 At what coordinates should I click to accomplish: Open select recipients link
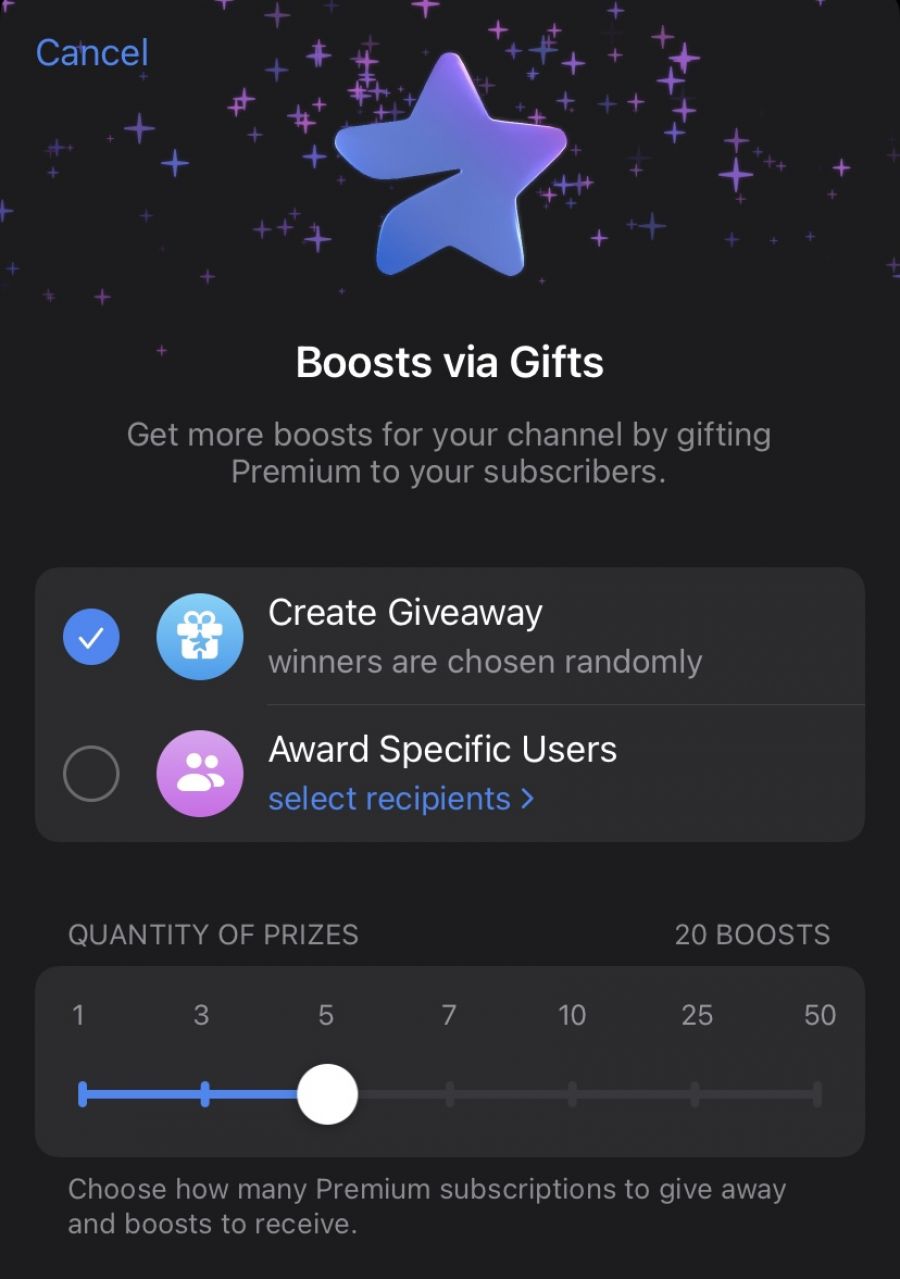(390, 798)
